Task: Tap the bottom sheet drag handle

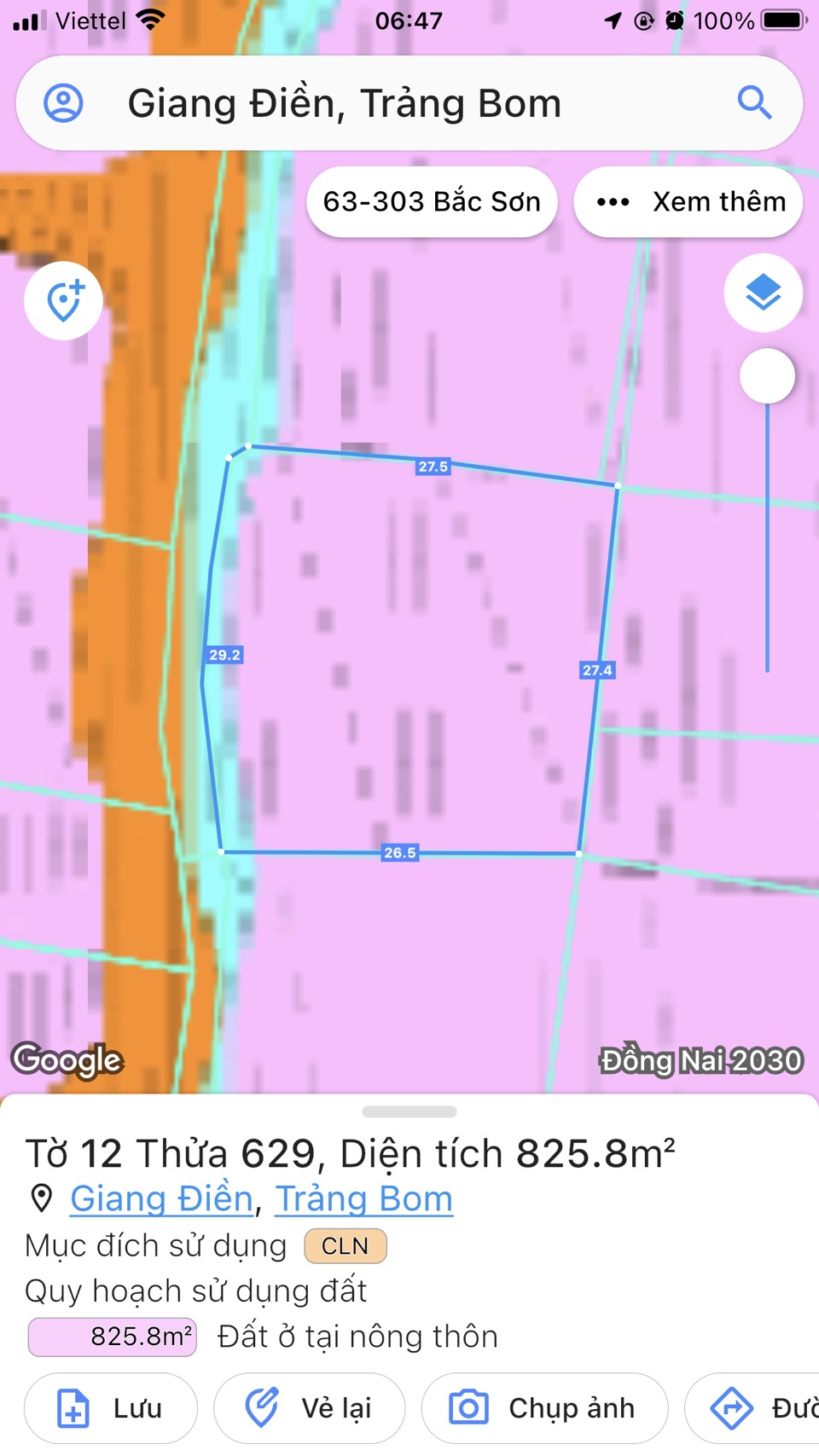Action: coord(409,1111)
